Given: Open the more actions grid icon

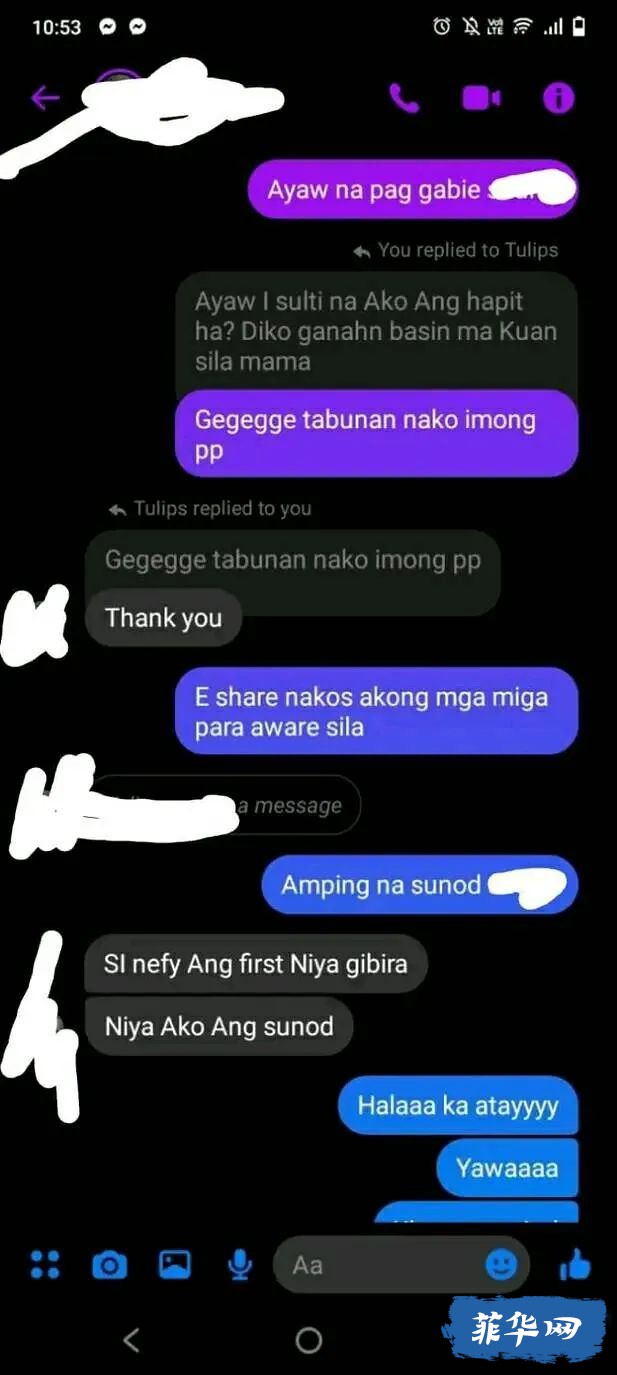Looking at the screenshot, I should click(x=45, y=1265).
